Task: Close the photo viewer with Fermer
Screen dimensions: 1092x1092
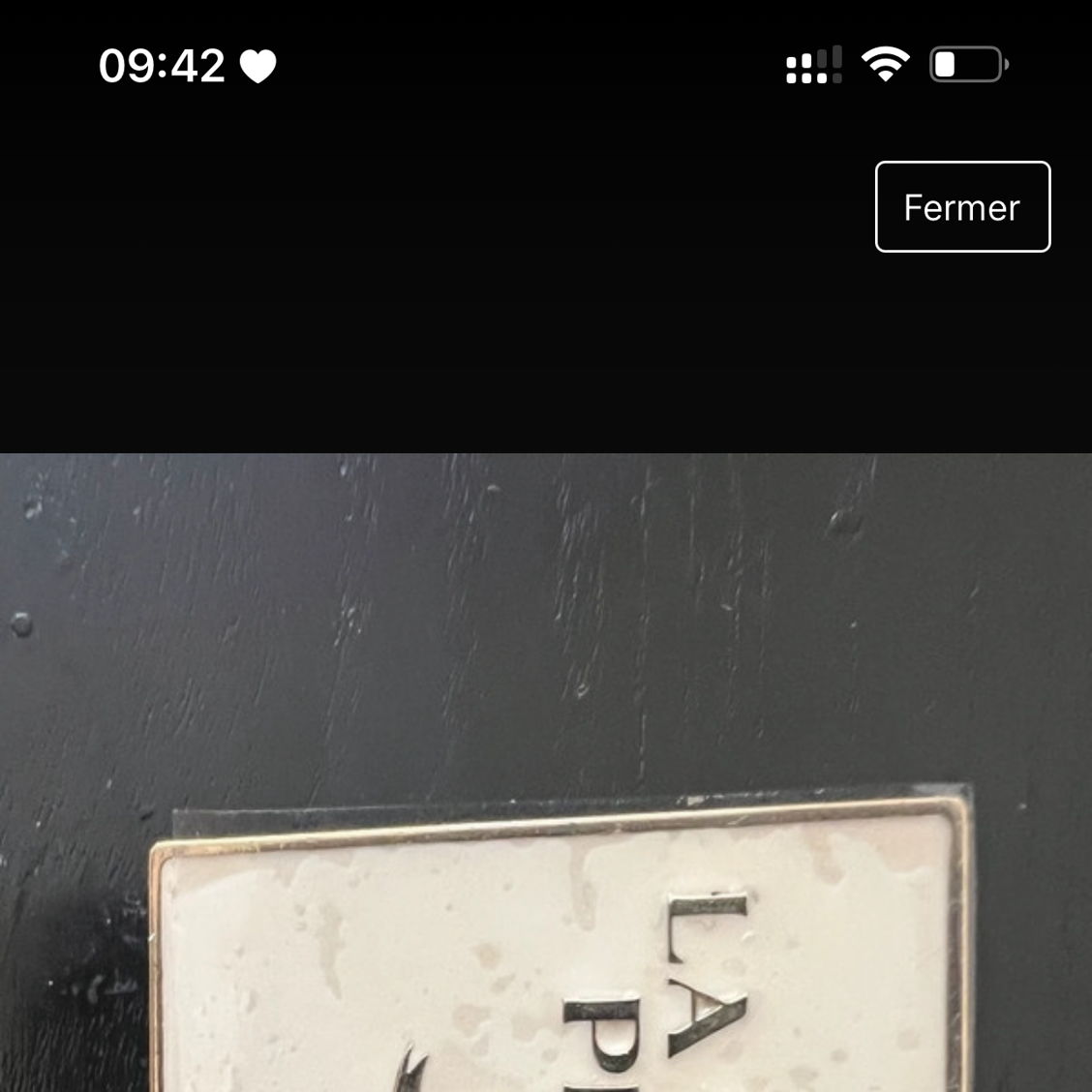Action: point(962,207)
